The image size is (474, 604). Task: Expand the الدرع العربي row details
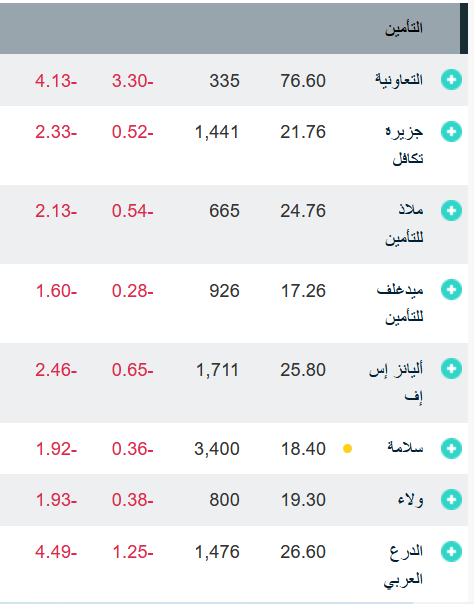click(x=451, y=552)
